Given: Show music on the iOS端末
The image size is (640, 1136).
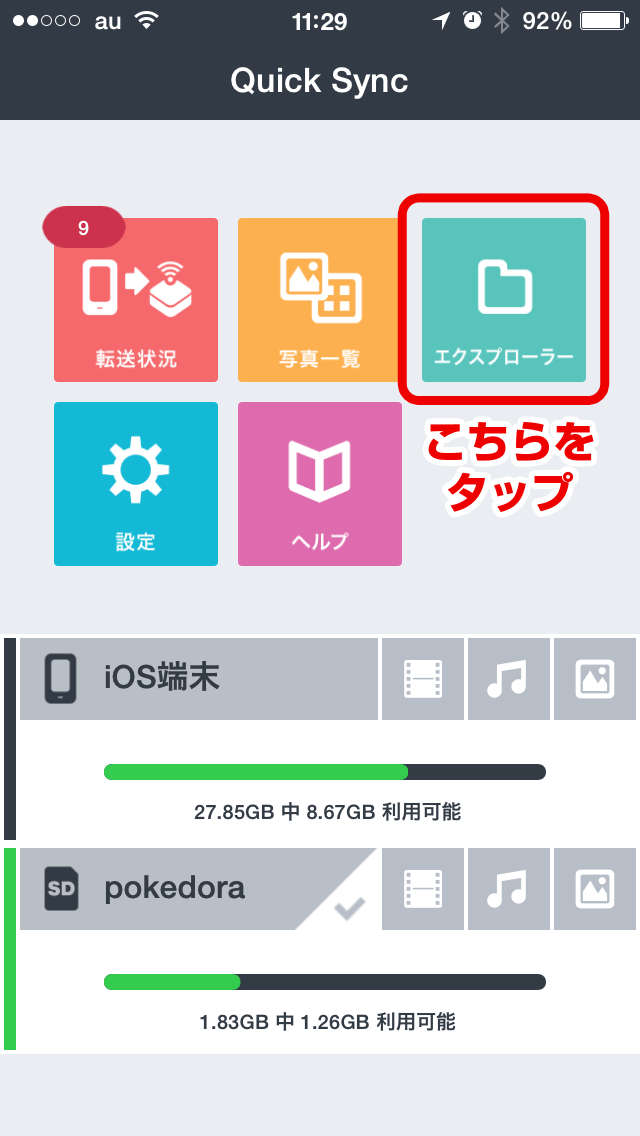Looking at the screenshot, I should (509, 679).
